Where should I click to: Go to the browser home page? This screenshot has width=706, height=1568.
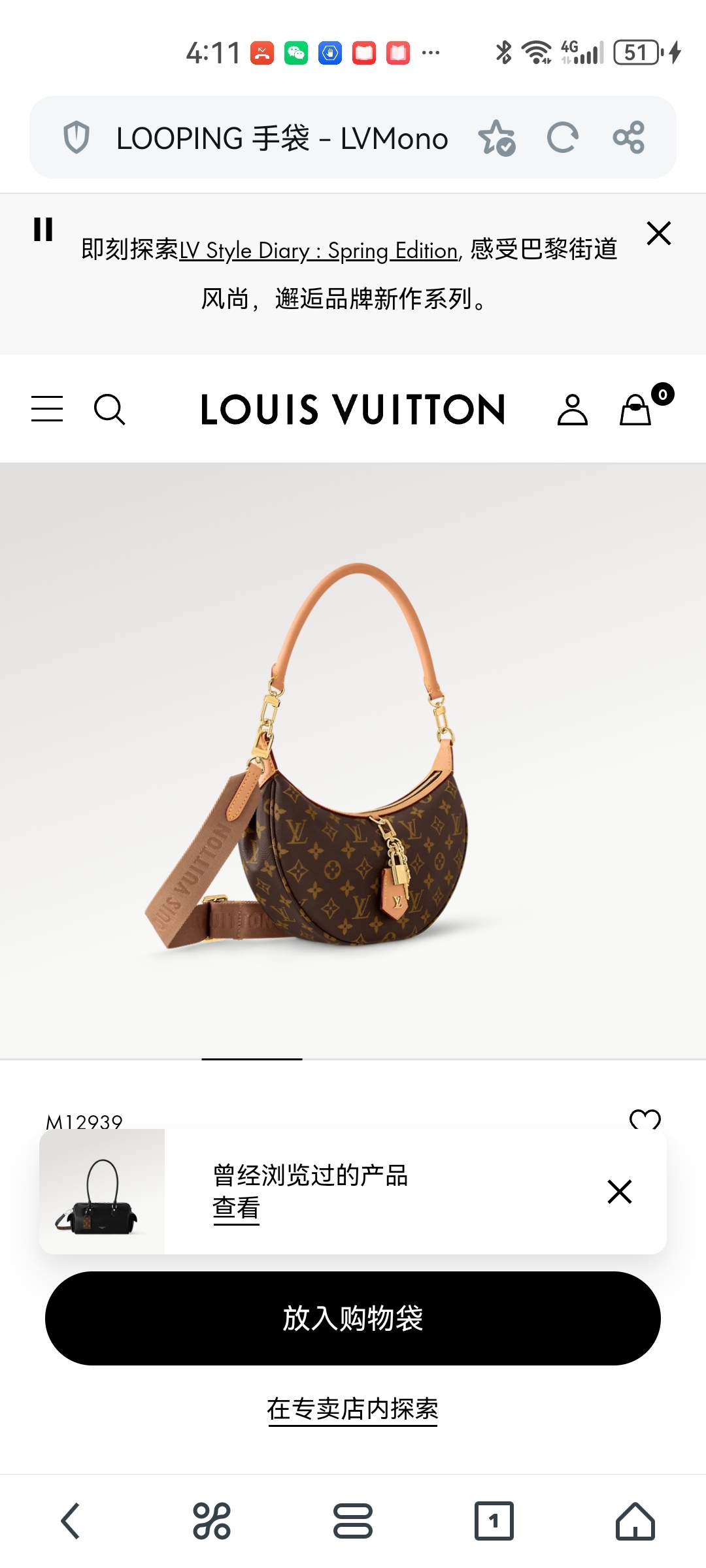click(635, 1521)
